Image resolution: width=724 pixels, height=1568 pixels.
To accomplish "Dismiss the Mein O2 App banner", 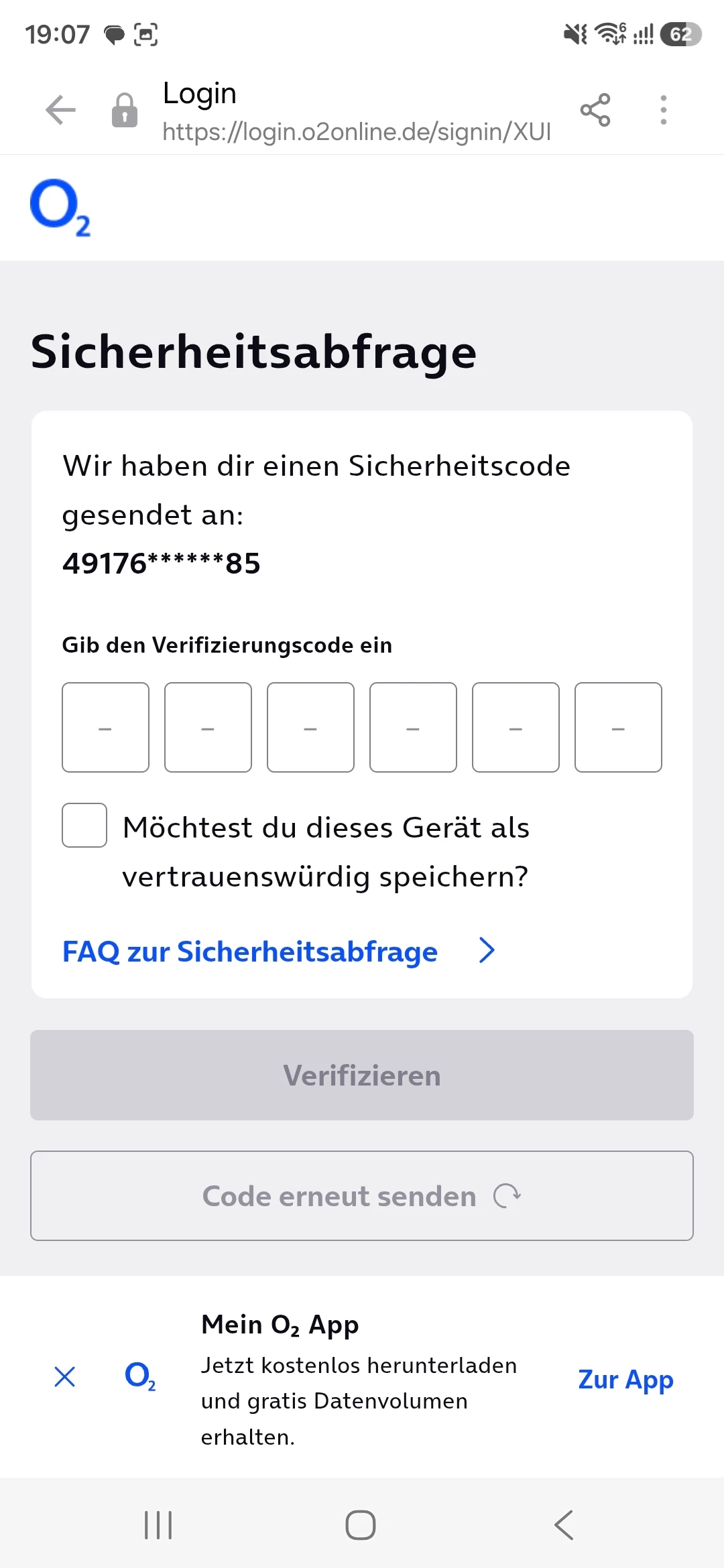I will [64, 1377].
